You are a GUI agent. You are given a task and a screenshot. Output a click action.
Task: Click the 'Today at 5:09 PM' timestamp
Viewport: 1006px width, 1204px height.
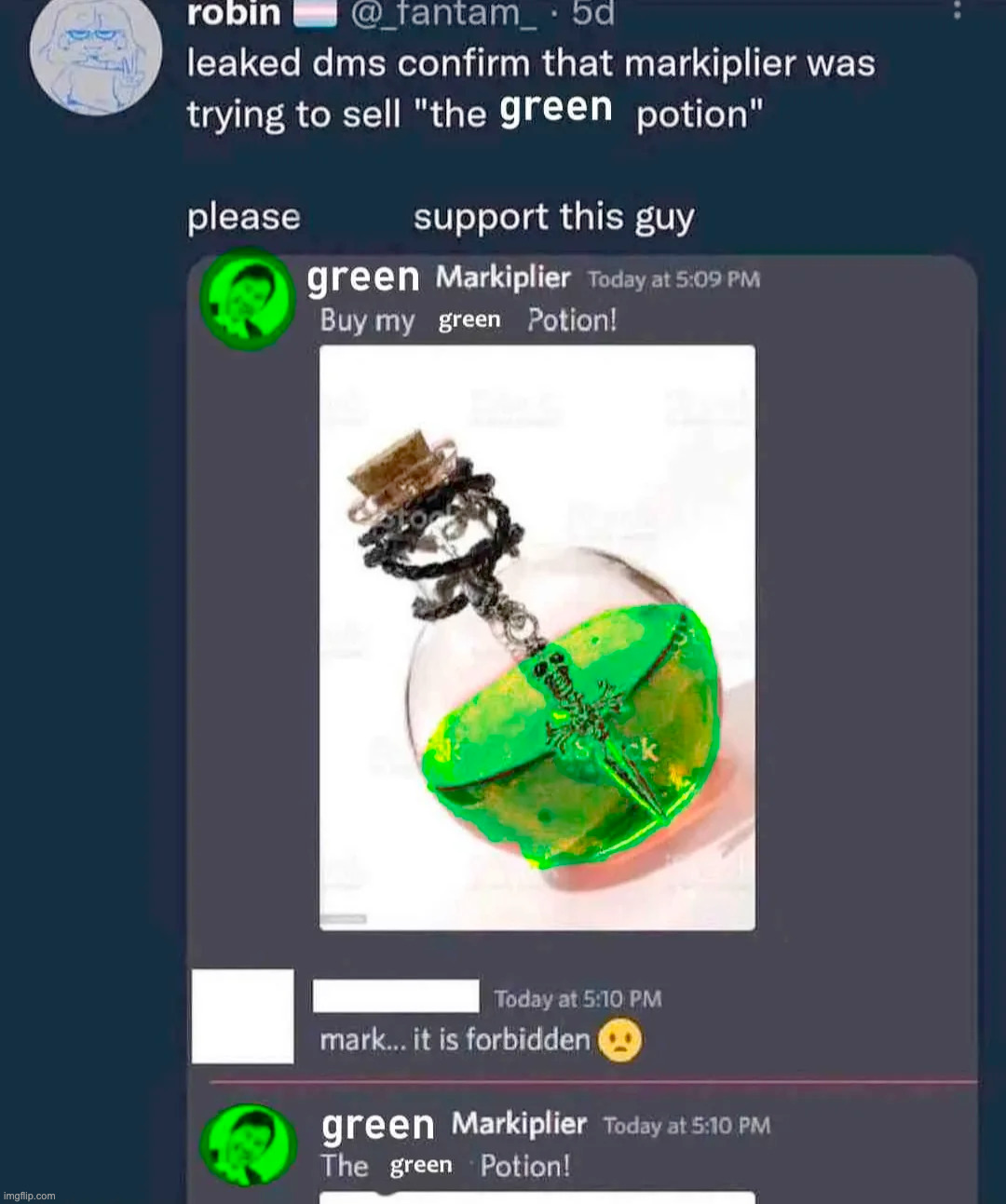(673, 278)
